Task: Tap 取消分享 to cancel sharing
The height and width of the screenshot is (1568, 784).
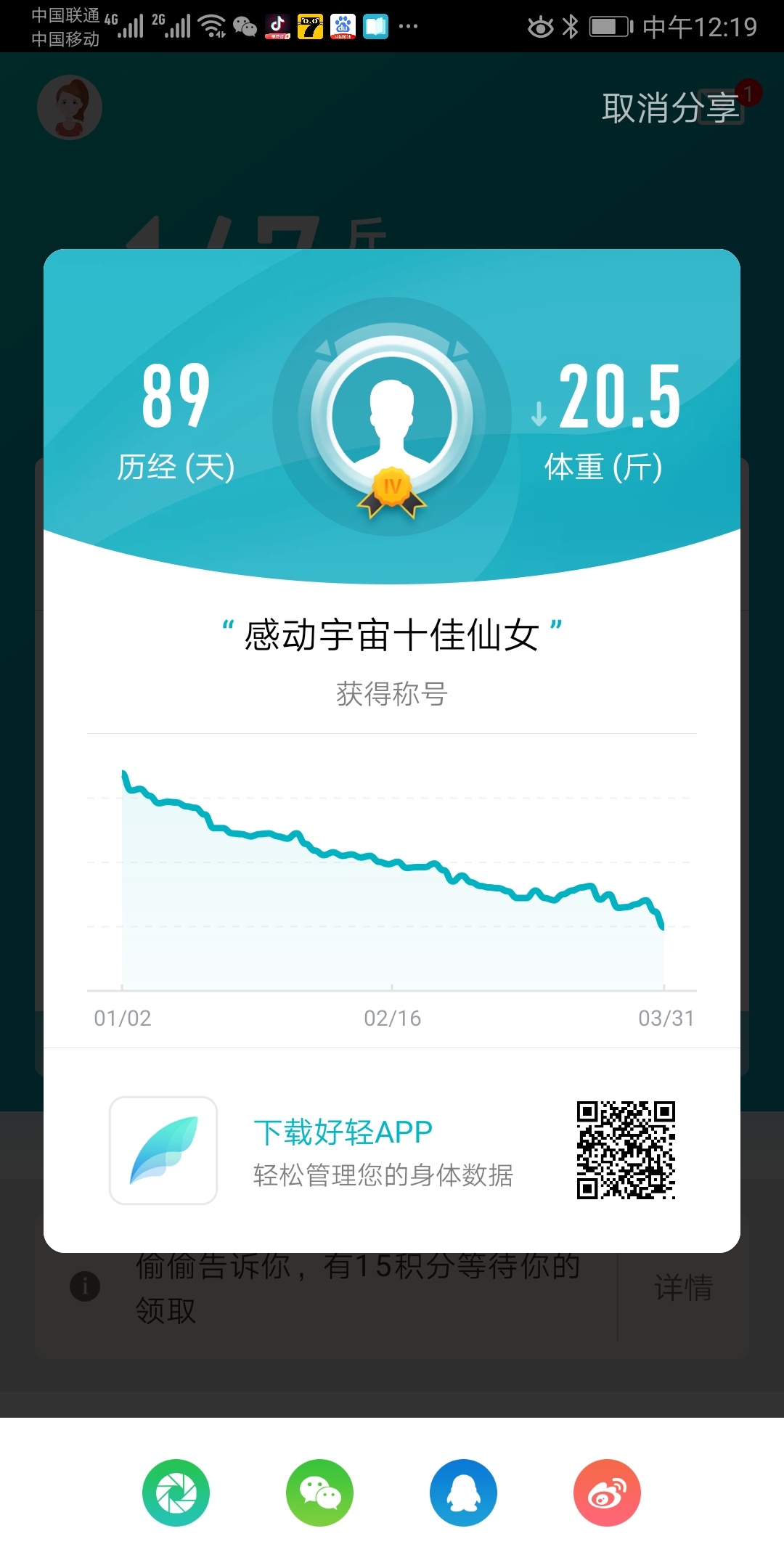Action: (x=670, y=108)
